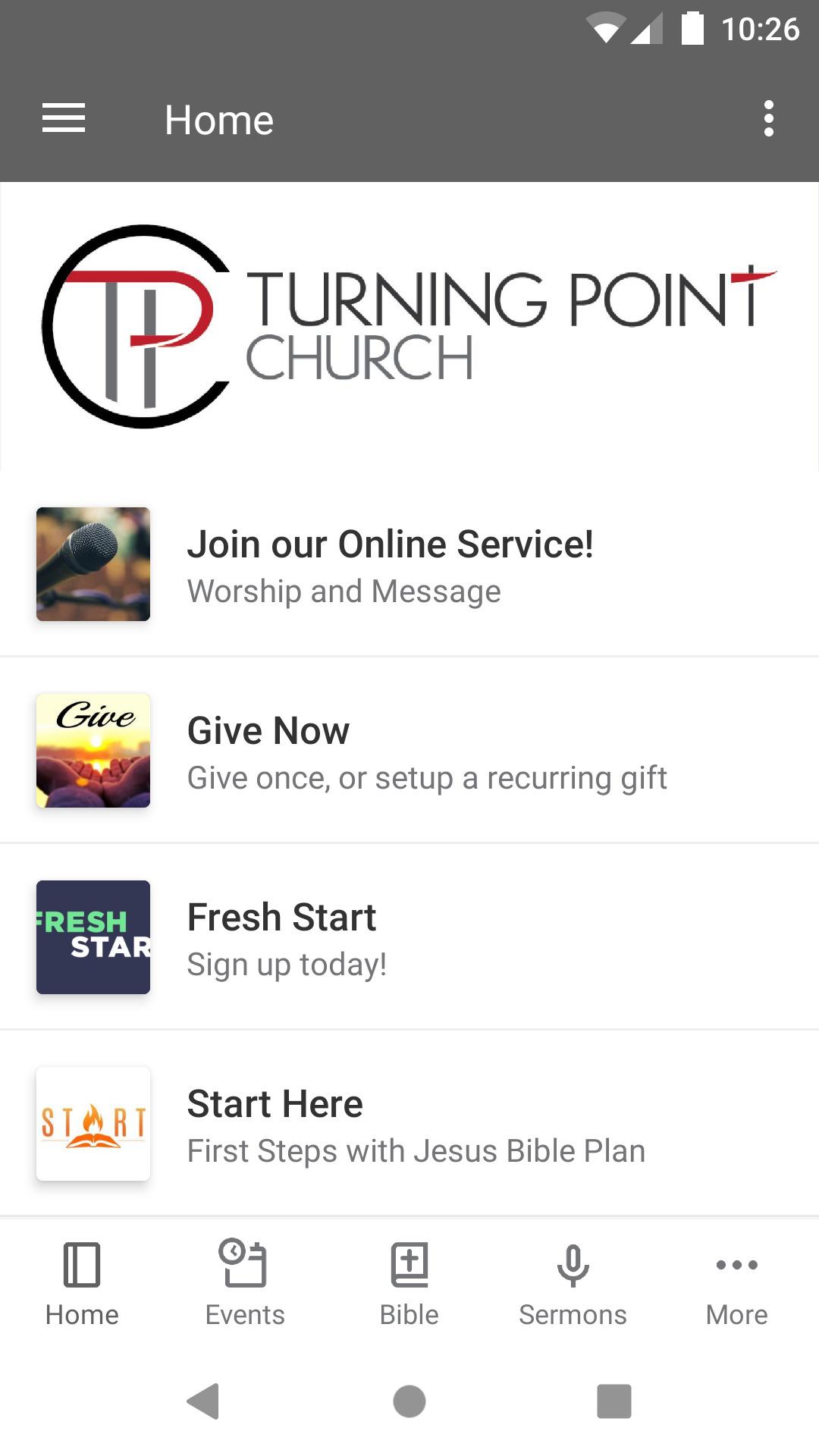
Task: Go to the Sermons tab
Action: [573, 1283]
